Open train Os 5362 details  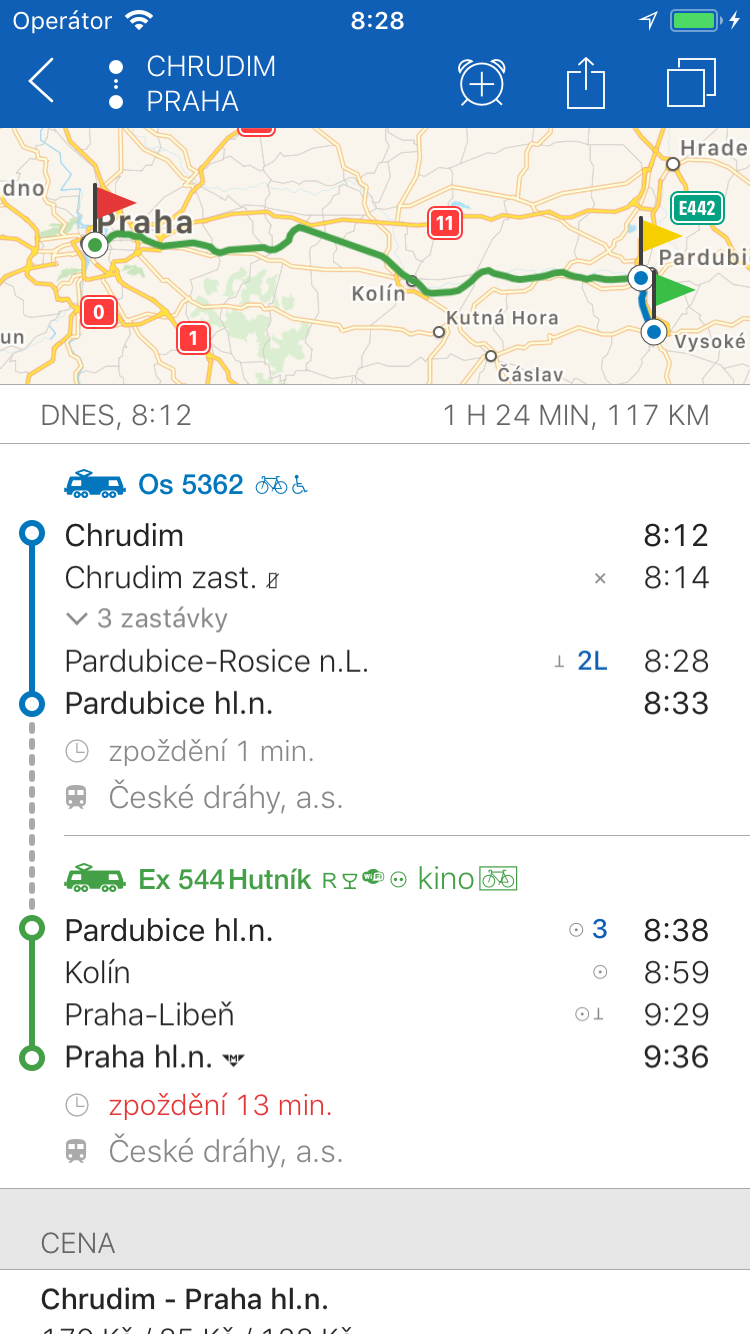point(190,485)
